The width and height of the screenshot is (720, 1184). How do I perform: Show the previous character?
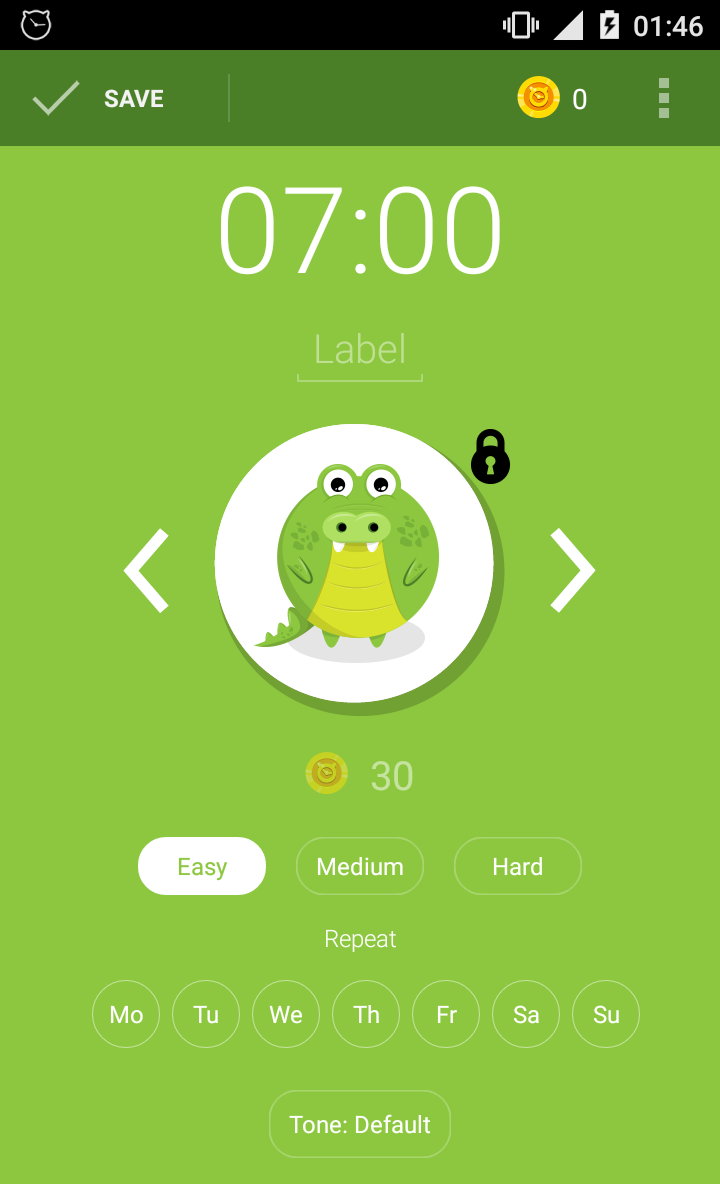click(147, 570)
